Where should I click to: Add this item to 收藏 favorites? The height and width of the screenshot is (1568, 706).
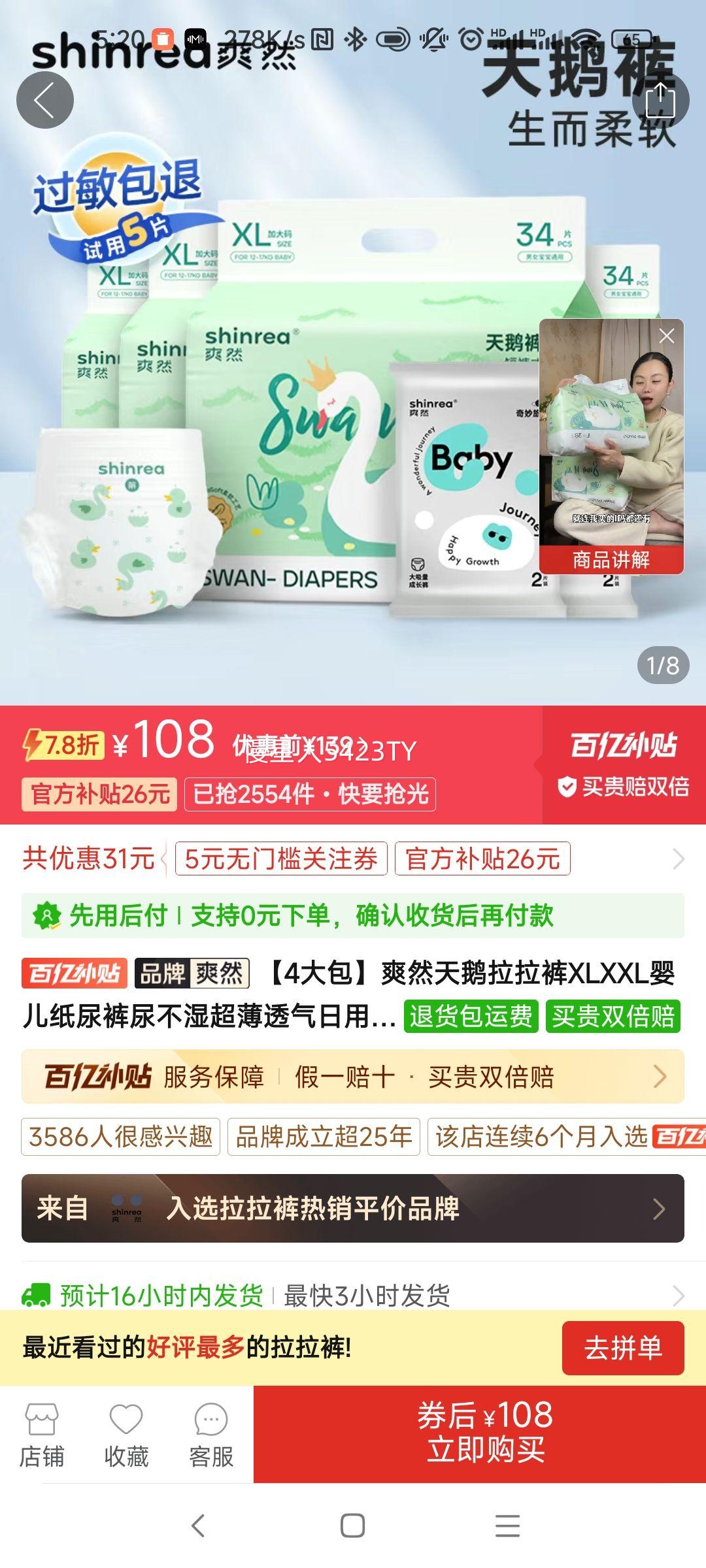coord(126,1435)
